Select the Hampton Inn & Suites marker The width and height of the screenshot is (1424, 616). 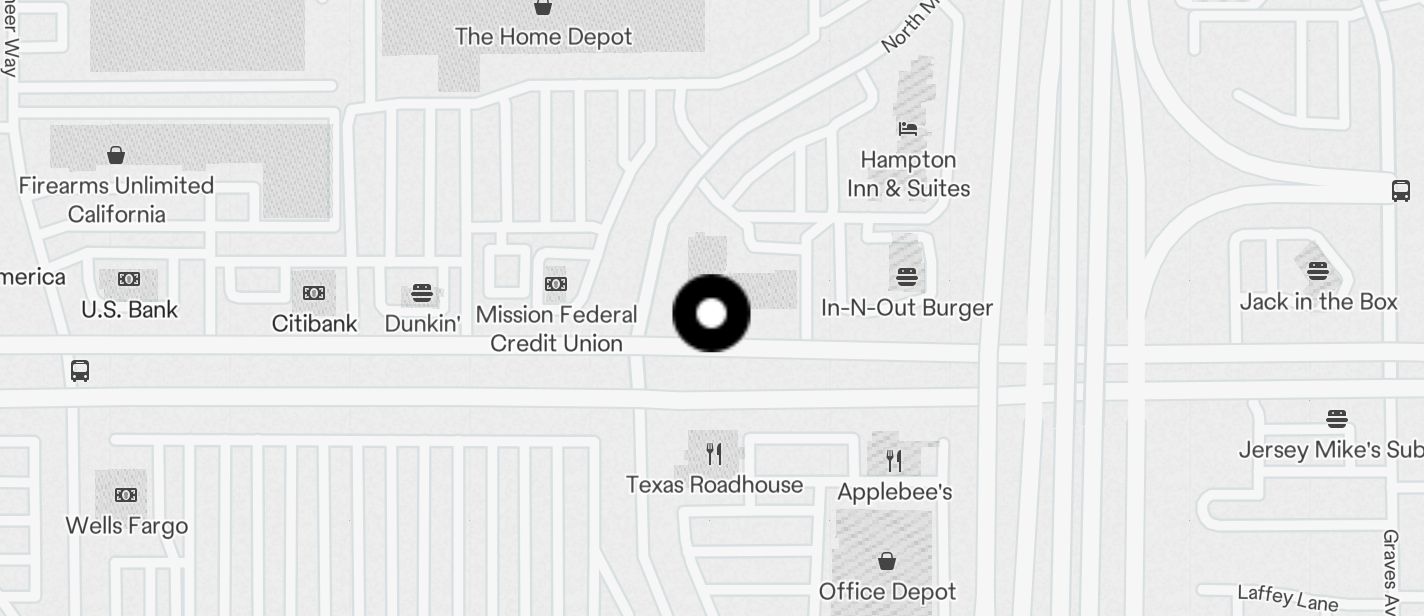[908, 129]
